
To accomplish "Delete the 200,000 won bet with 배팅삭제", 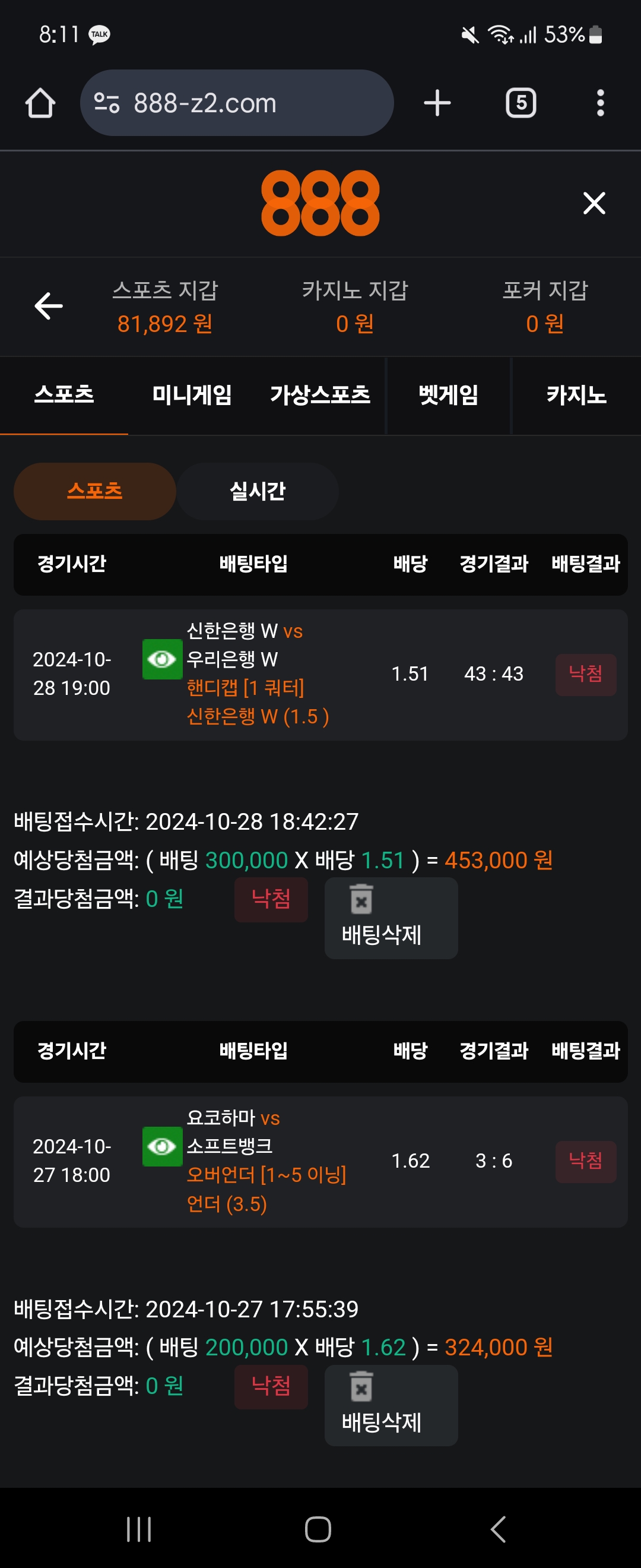I will [391, 1405].
